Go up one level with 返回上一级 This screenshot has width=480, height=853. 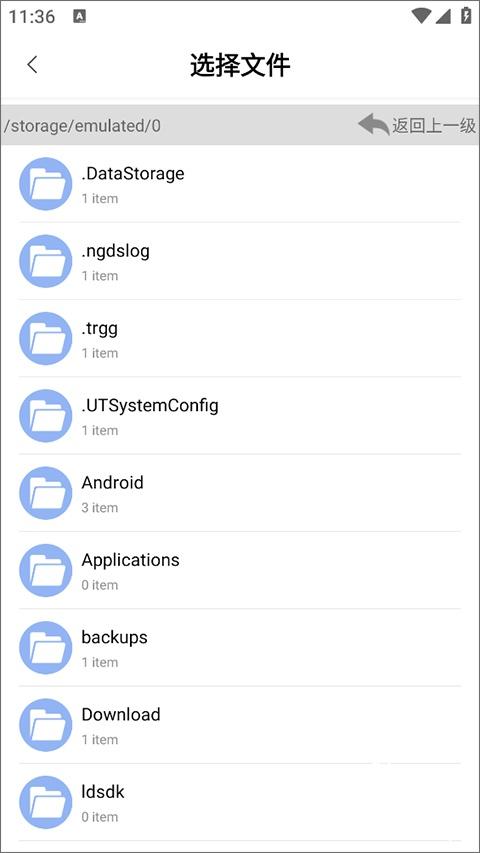417,126
